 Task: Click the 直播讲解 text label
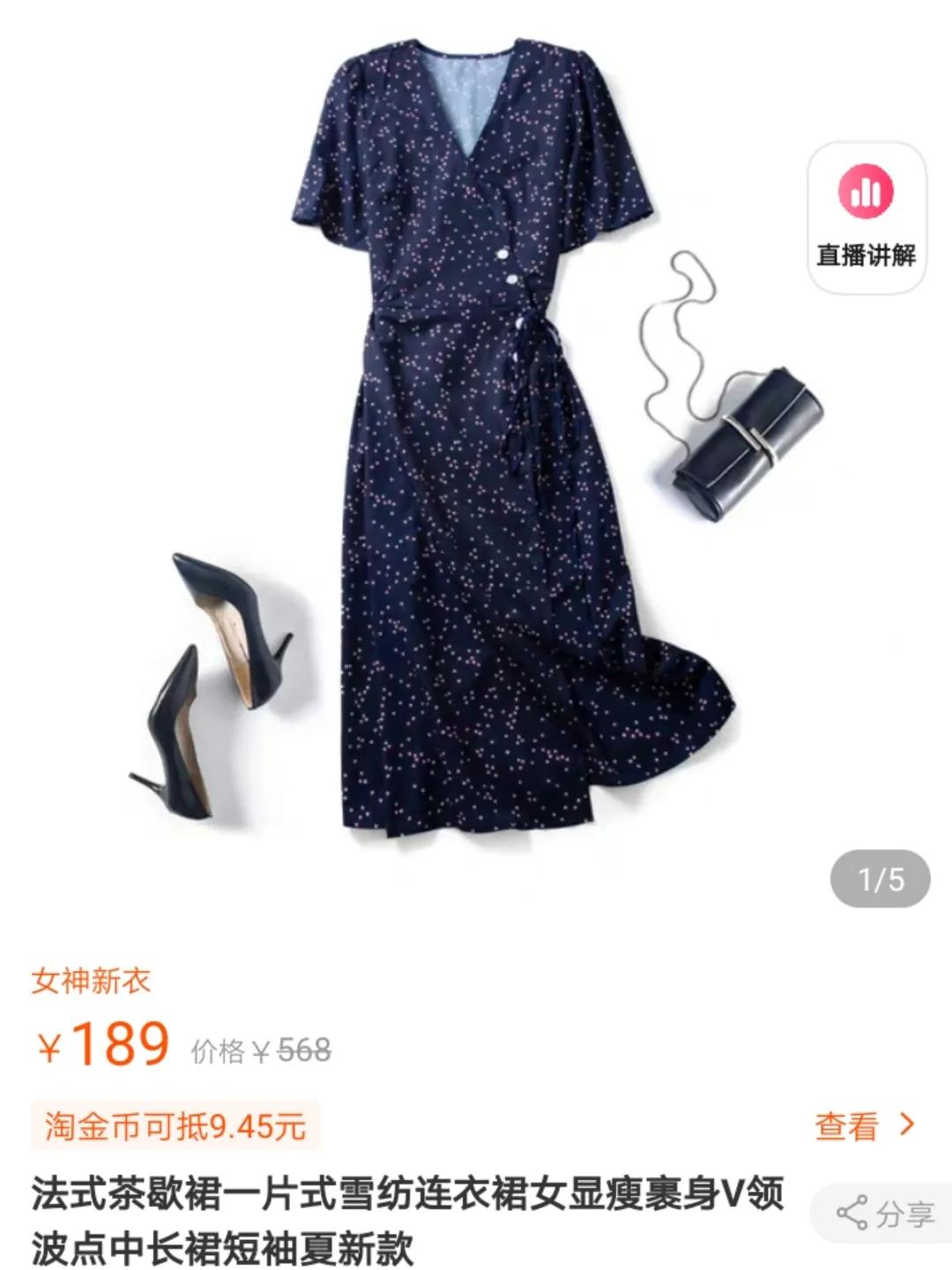pyautogui.click(x=867, y=255)
